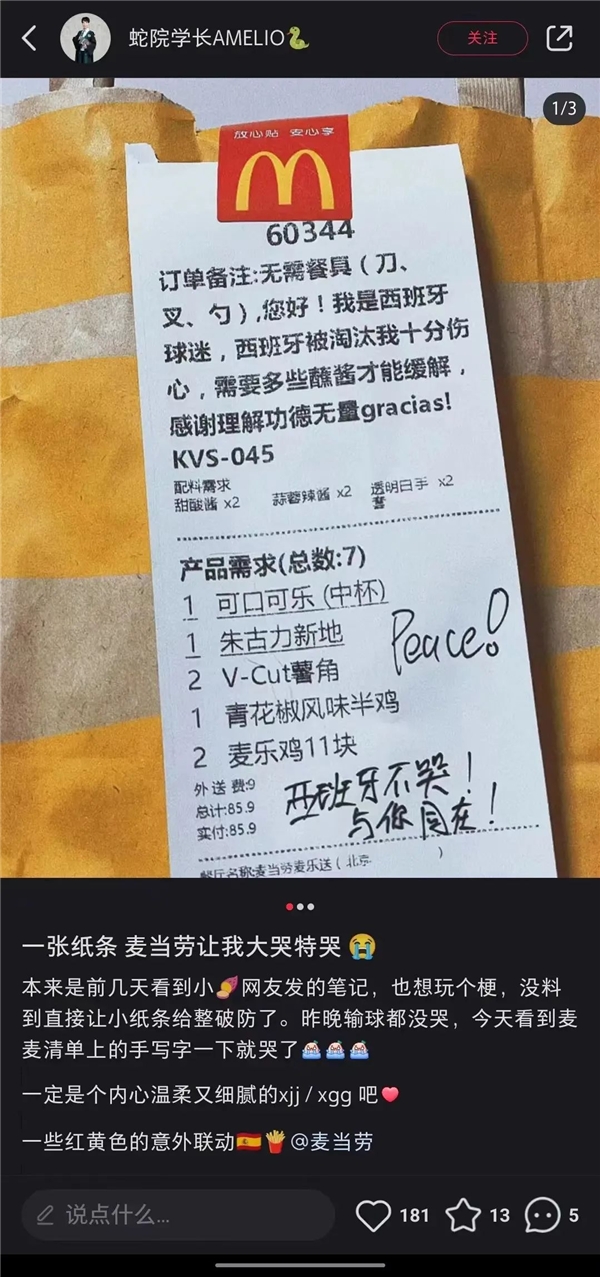
Task: Tap the 说点什么 comment input field
Action: 178,1215
